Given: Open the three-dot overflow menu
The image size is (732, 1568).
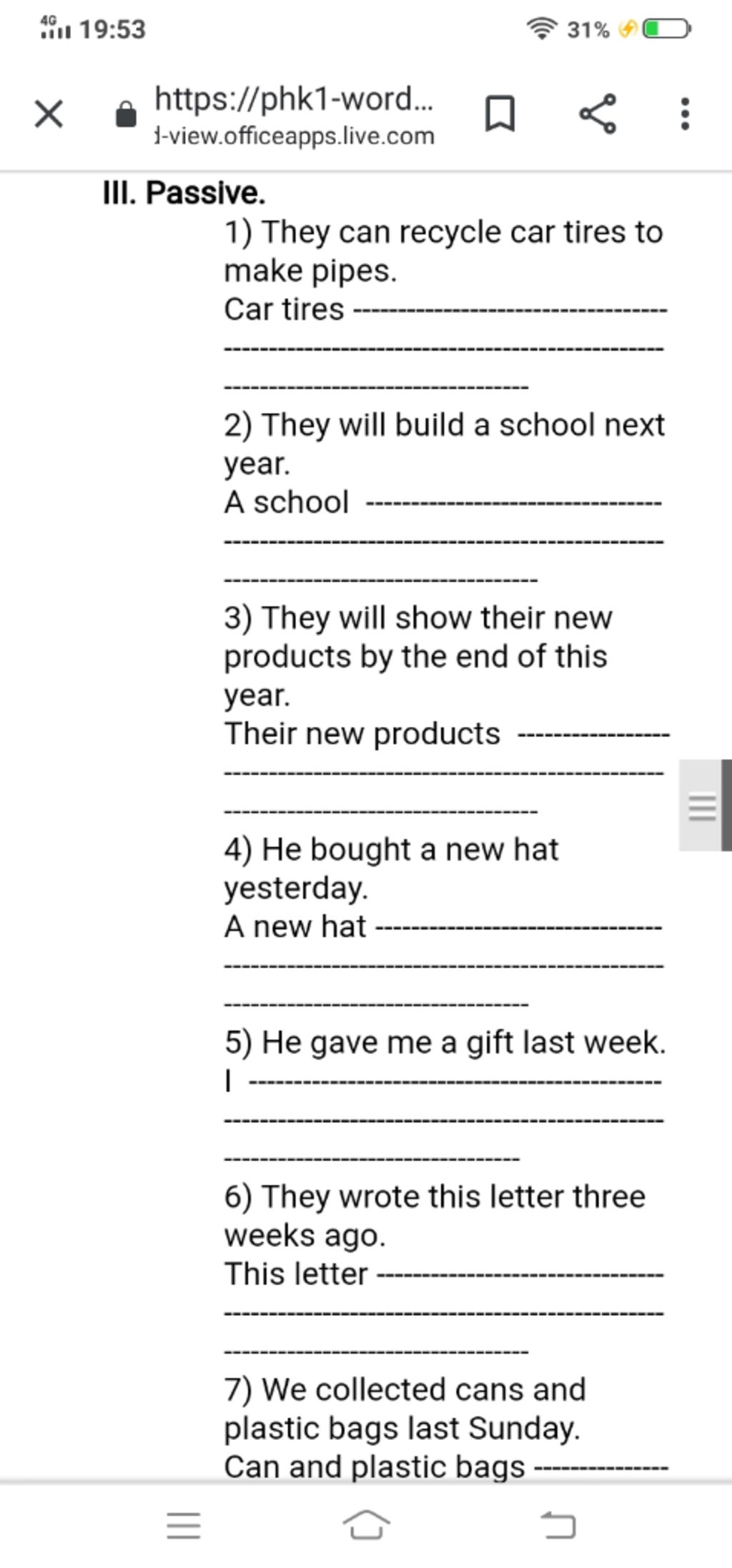Looking at the screenshot, I should click(685, 114).
